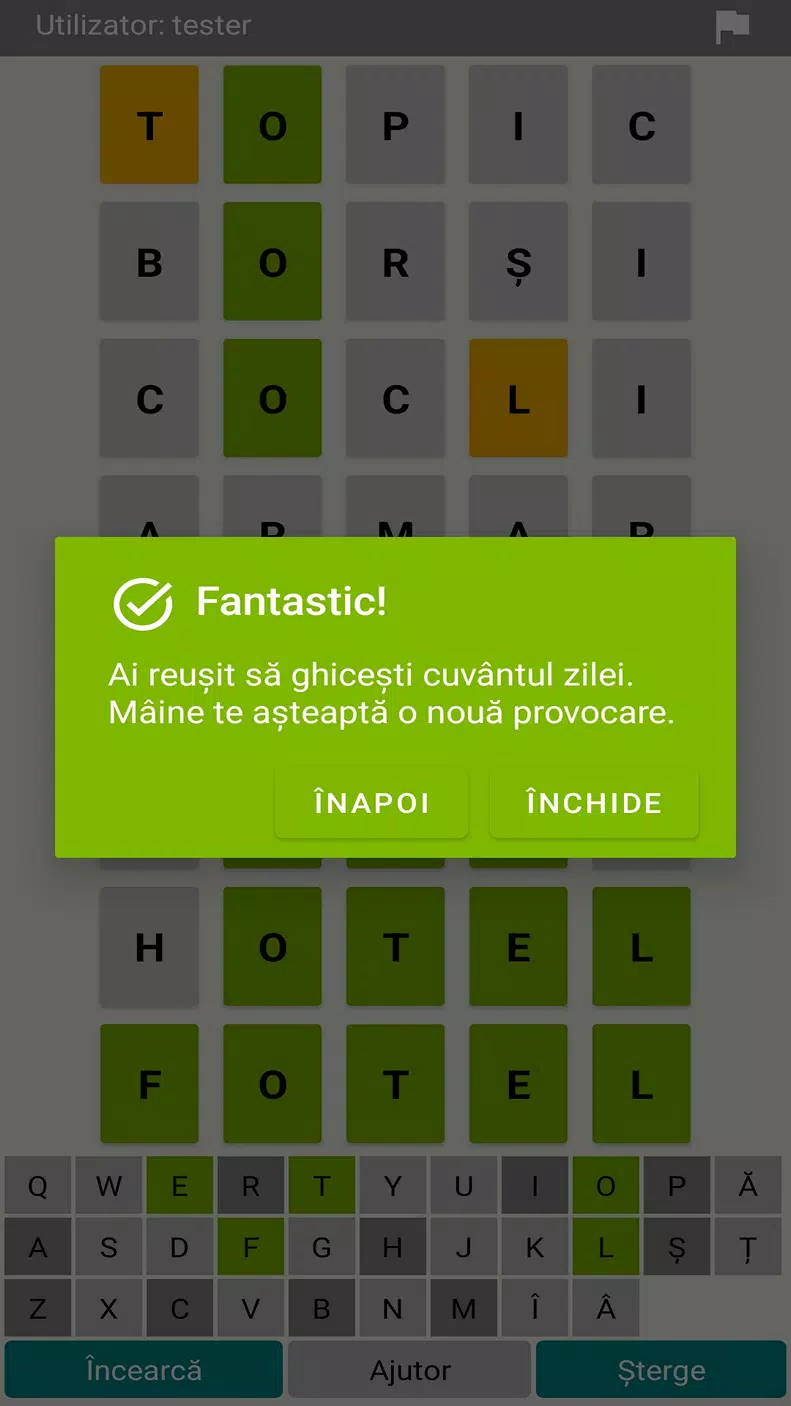This screenshot has width=791, height=1406.
Task: Select the green O tile in first row
Action: coord(272,124)
